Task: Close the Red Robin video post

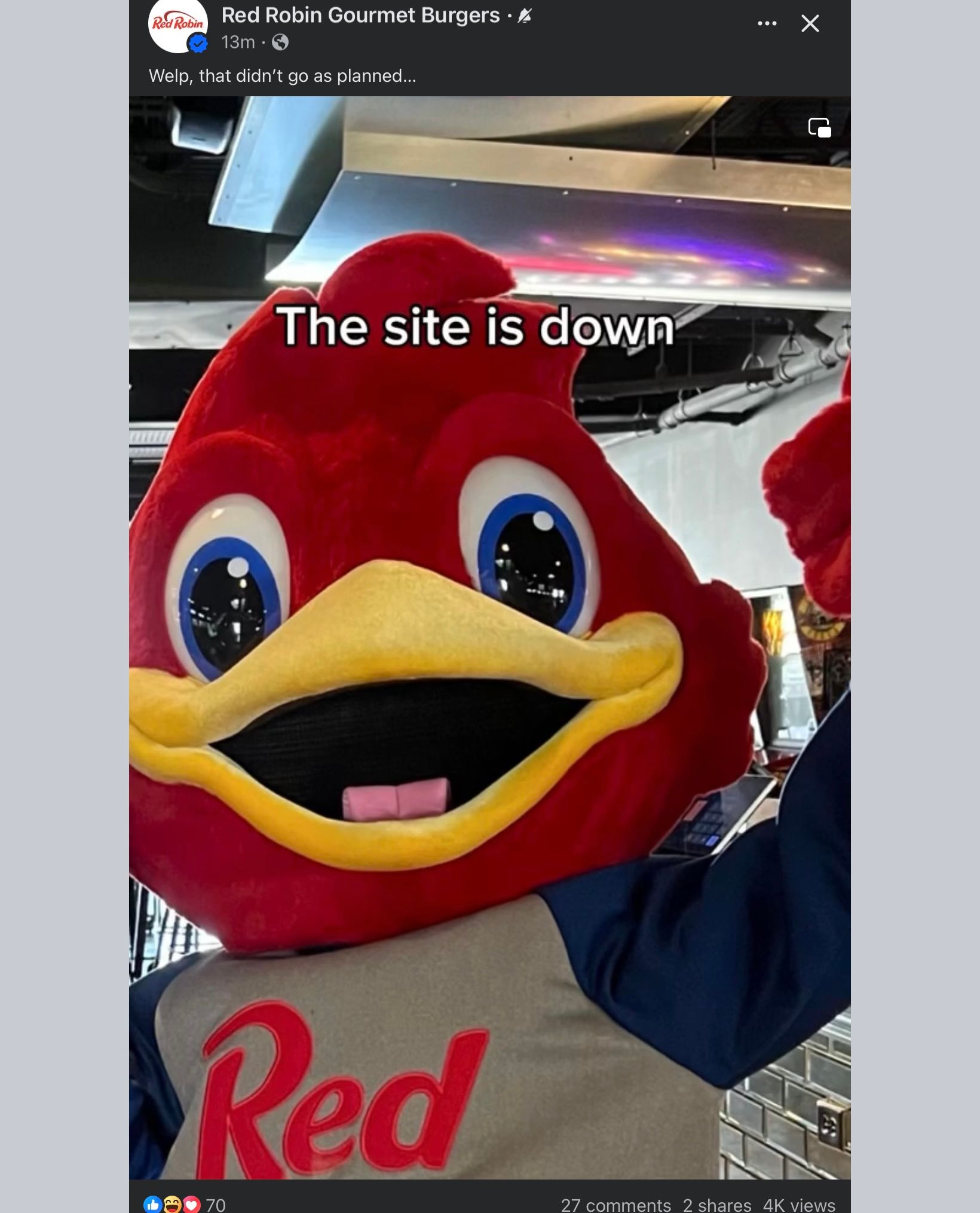Action: [810, 24]
